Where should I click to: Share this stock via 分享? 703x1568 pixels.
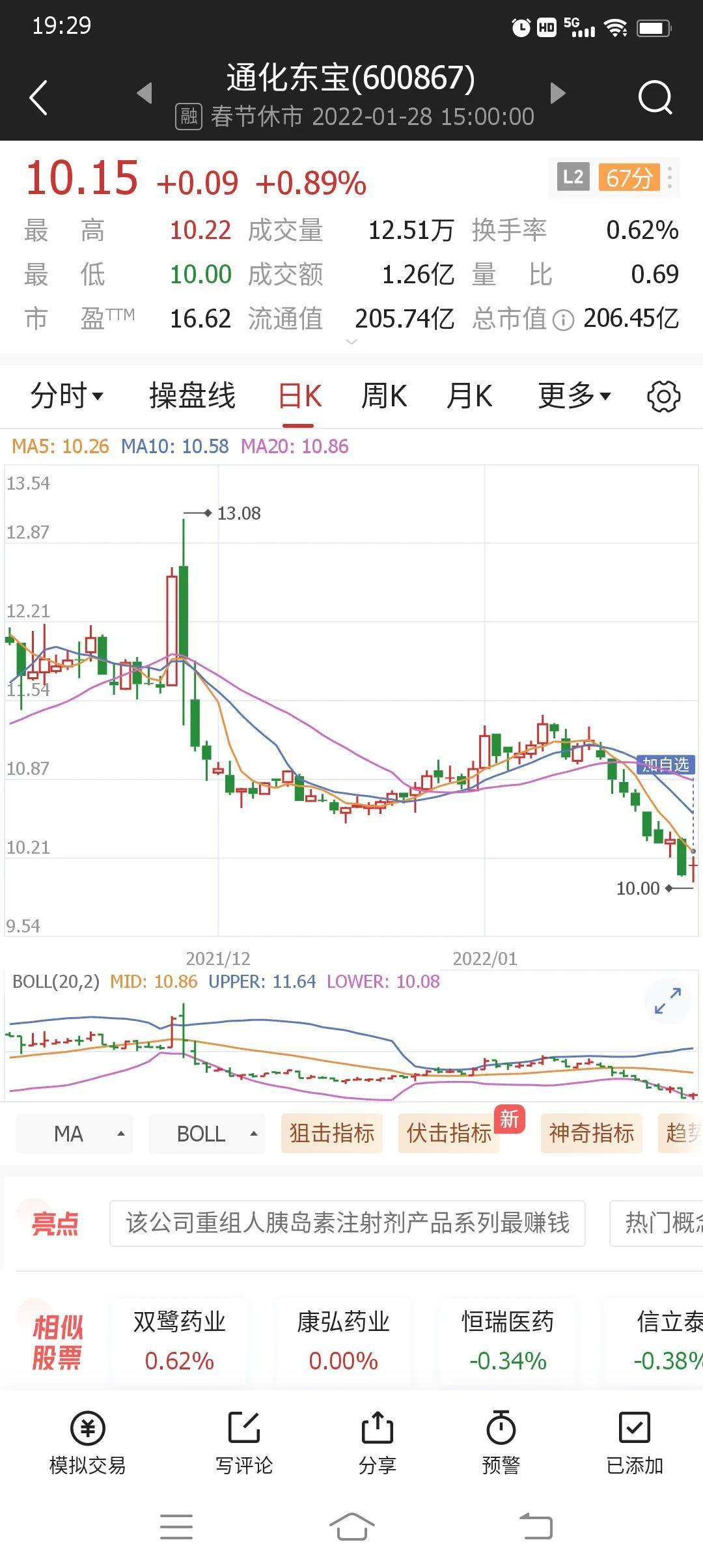pos(378,1443)
